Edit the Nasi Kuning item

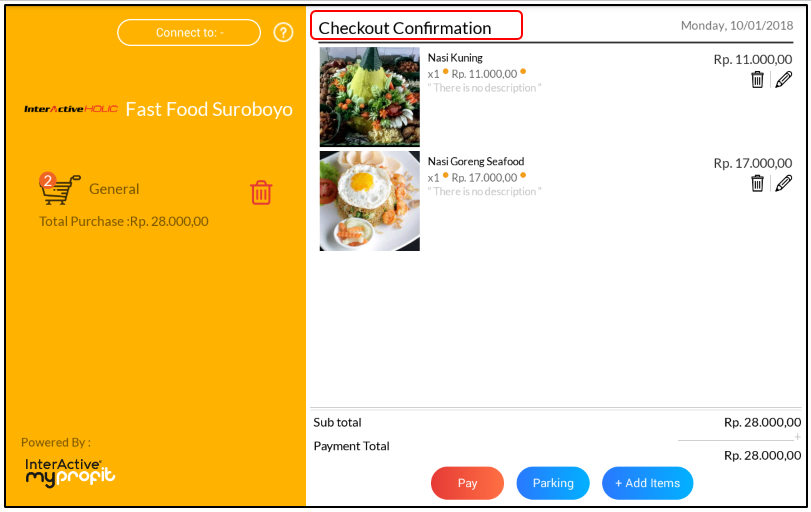[x=783, y=80]
